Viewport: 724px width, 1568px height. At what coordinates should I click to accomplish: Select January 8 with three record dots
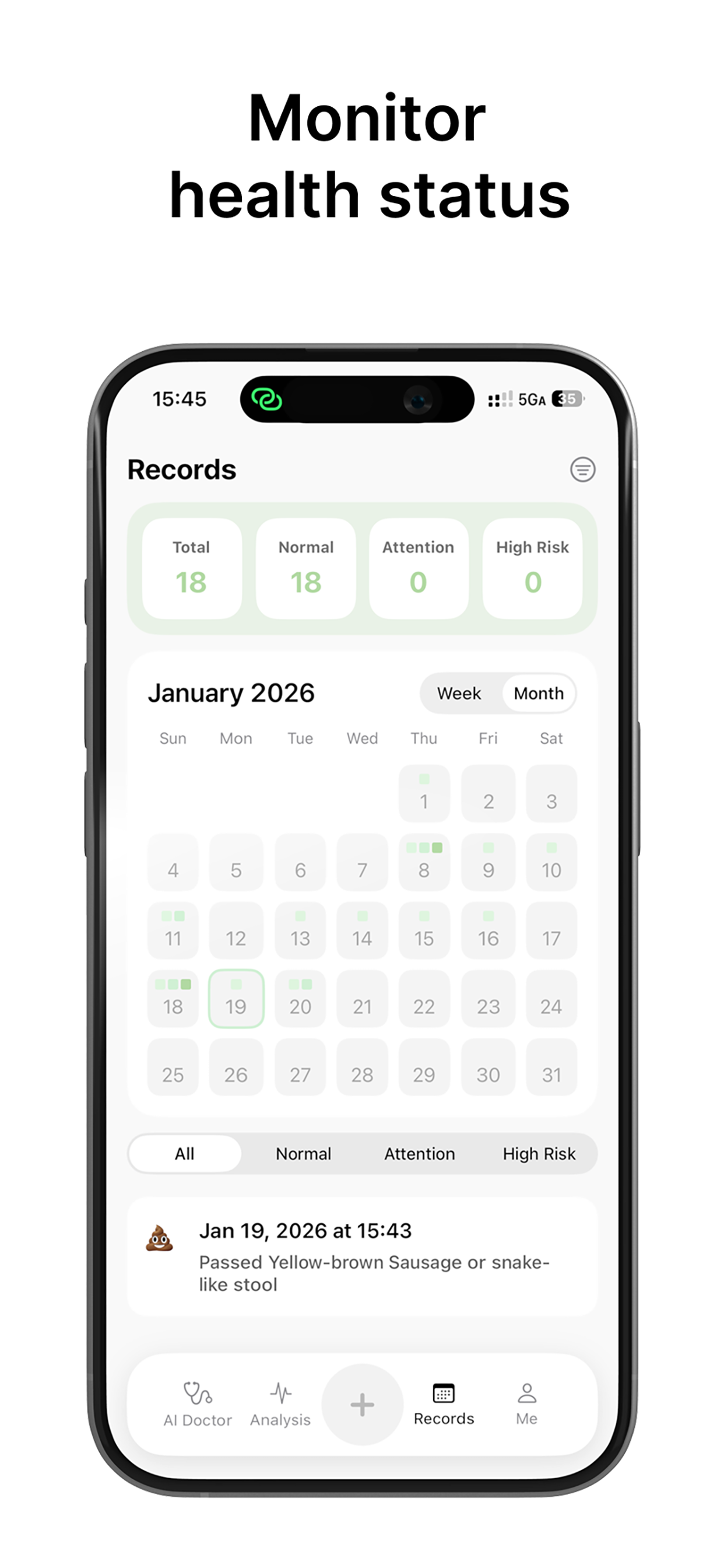[x=425, y=869]
